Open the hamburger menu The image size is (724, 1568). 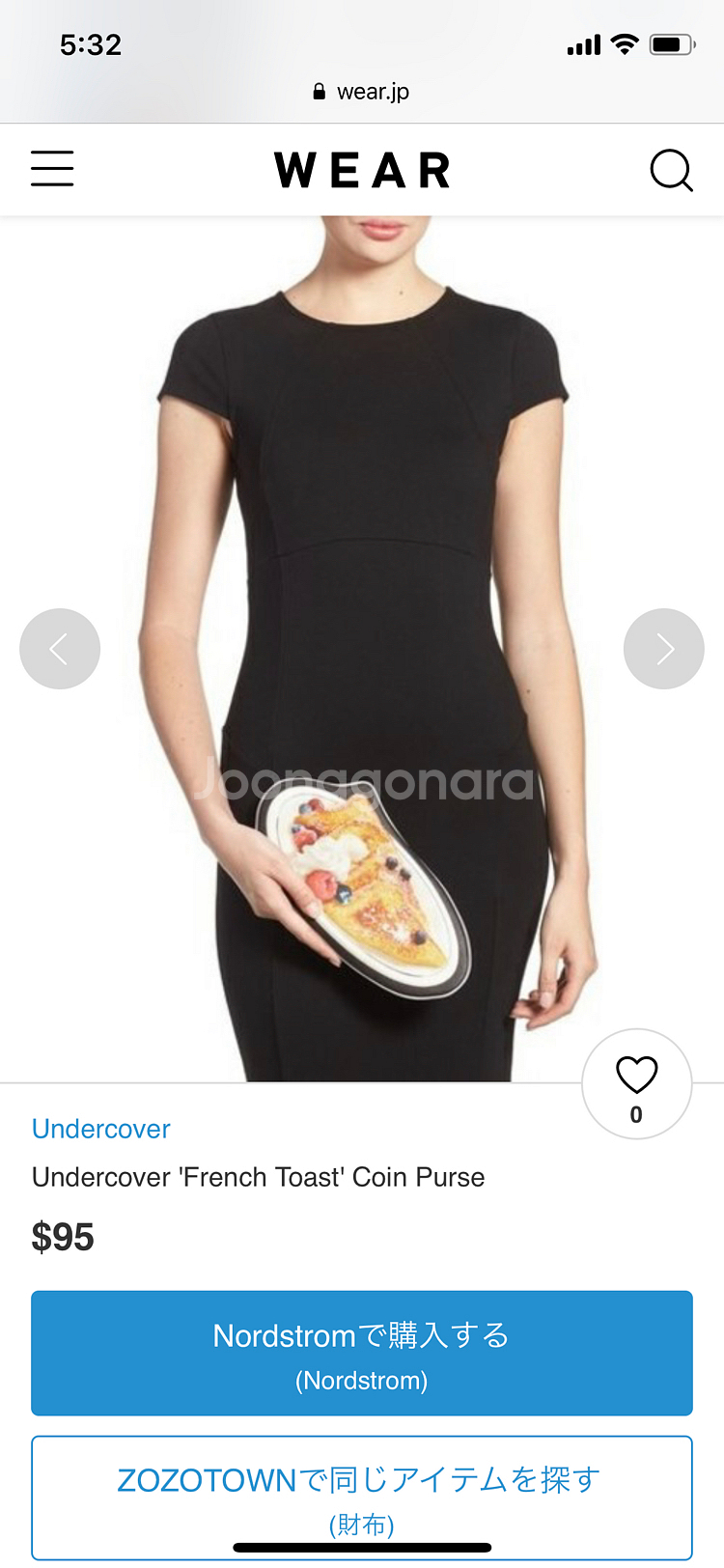coord(52,169)
